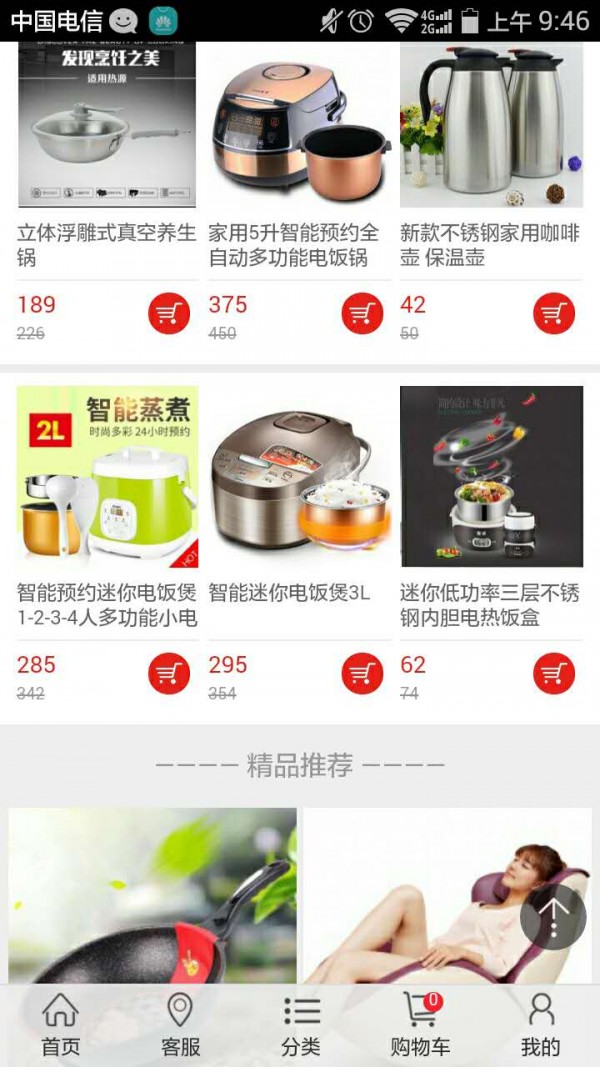Viewport: 600px width, 1067px height.
Task: Jump back to top with the arrow button
Action: [553, 916]
